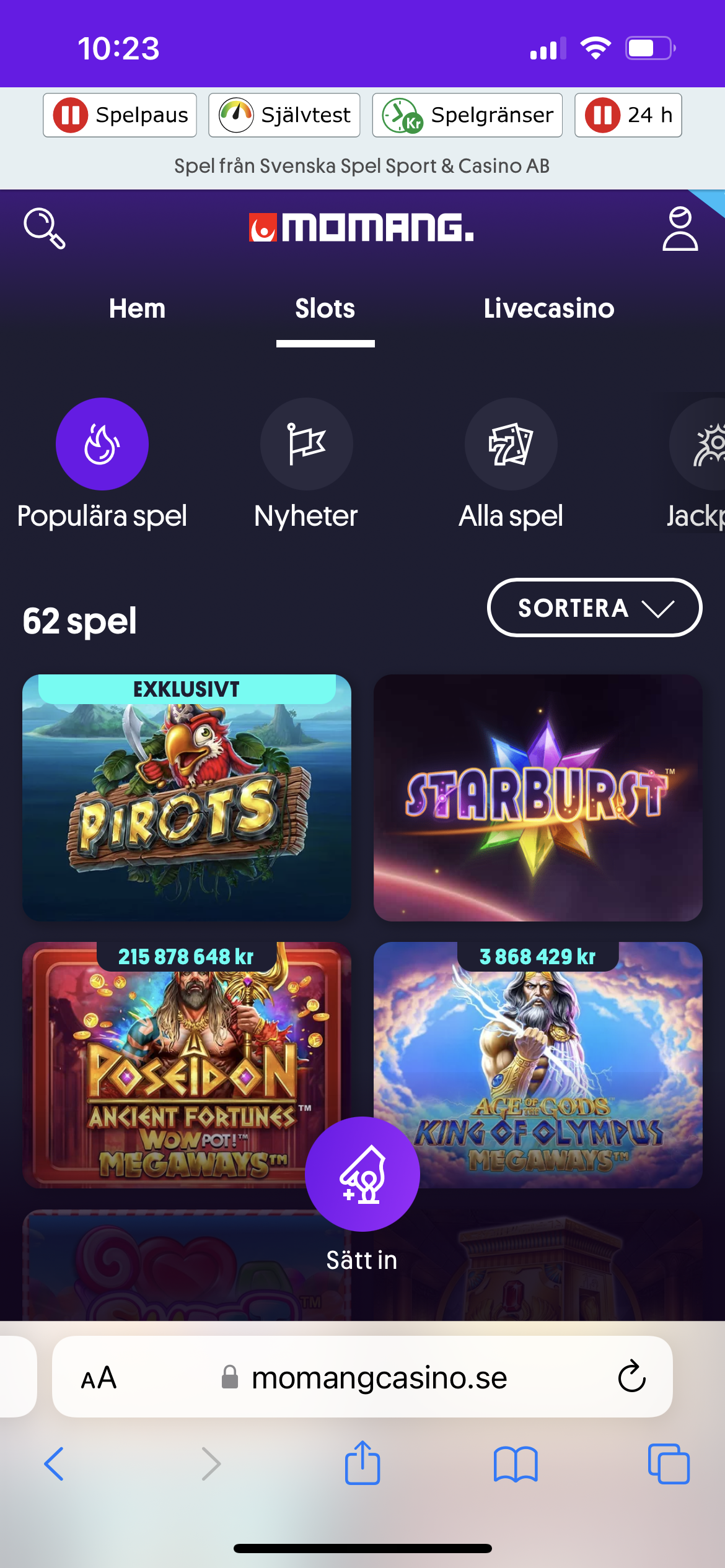Image resolution: width=725 pixels, height=1568 pixels.
Task: Switch to the Livecasino tab
Action: pyautogui.click(x=548, y=308)
